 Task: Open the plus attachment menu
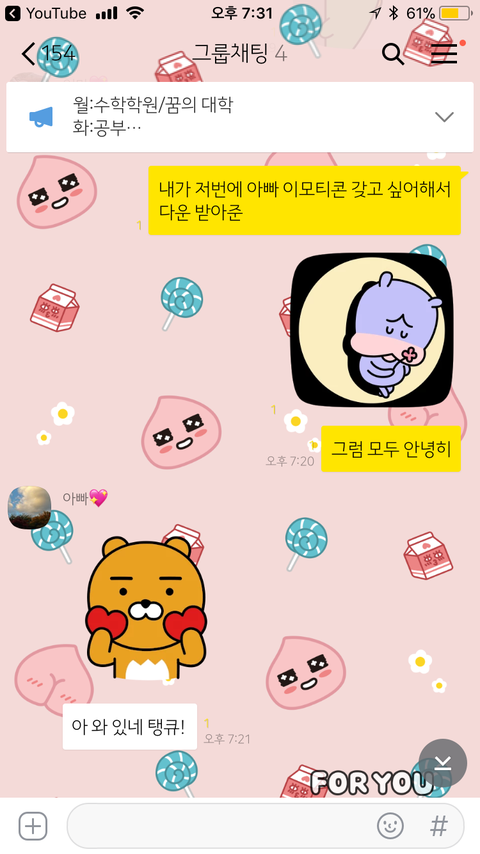click(x=33, y=826)
